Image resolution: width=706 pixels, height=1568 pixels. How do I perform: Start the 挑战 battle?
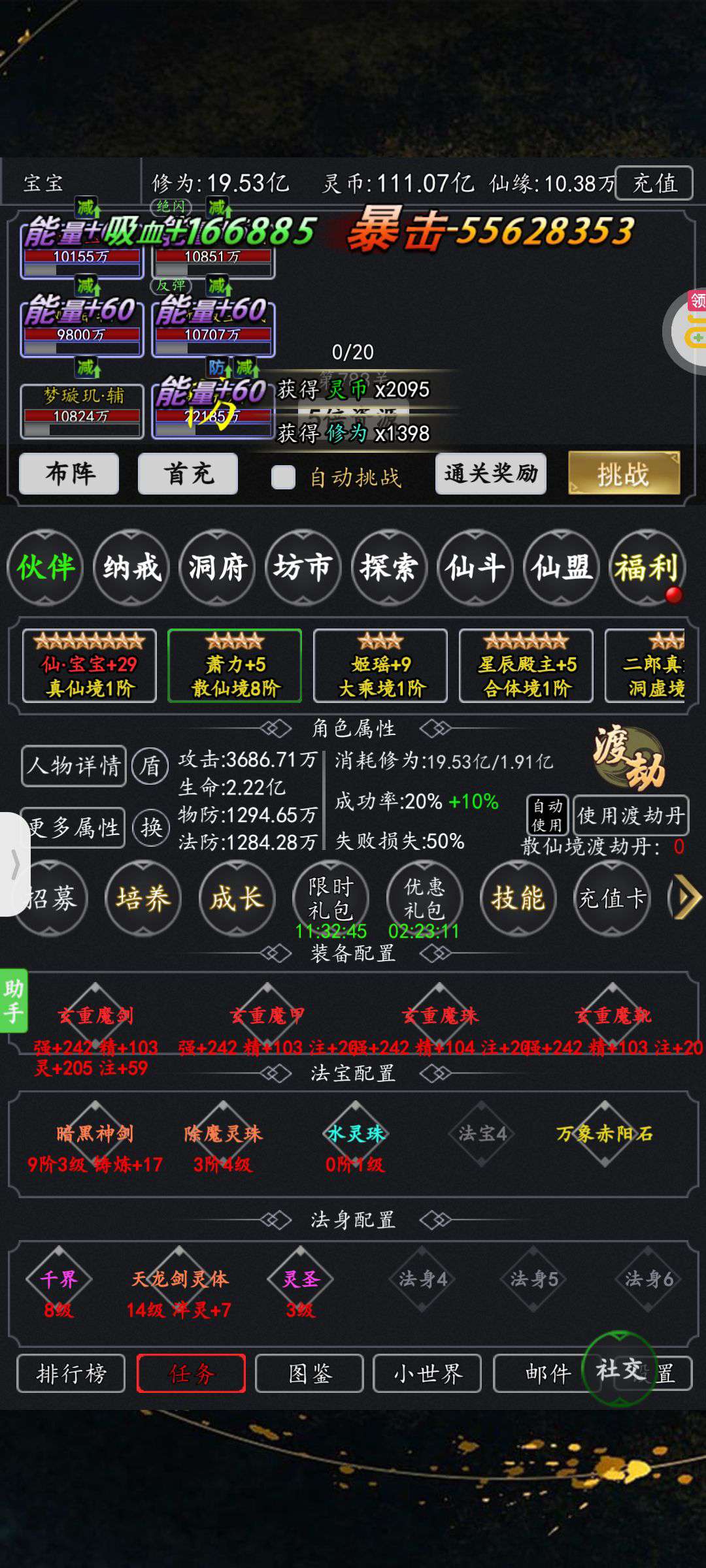(624, 474)
